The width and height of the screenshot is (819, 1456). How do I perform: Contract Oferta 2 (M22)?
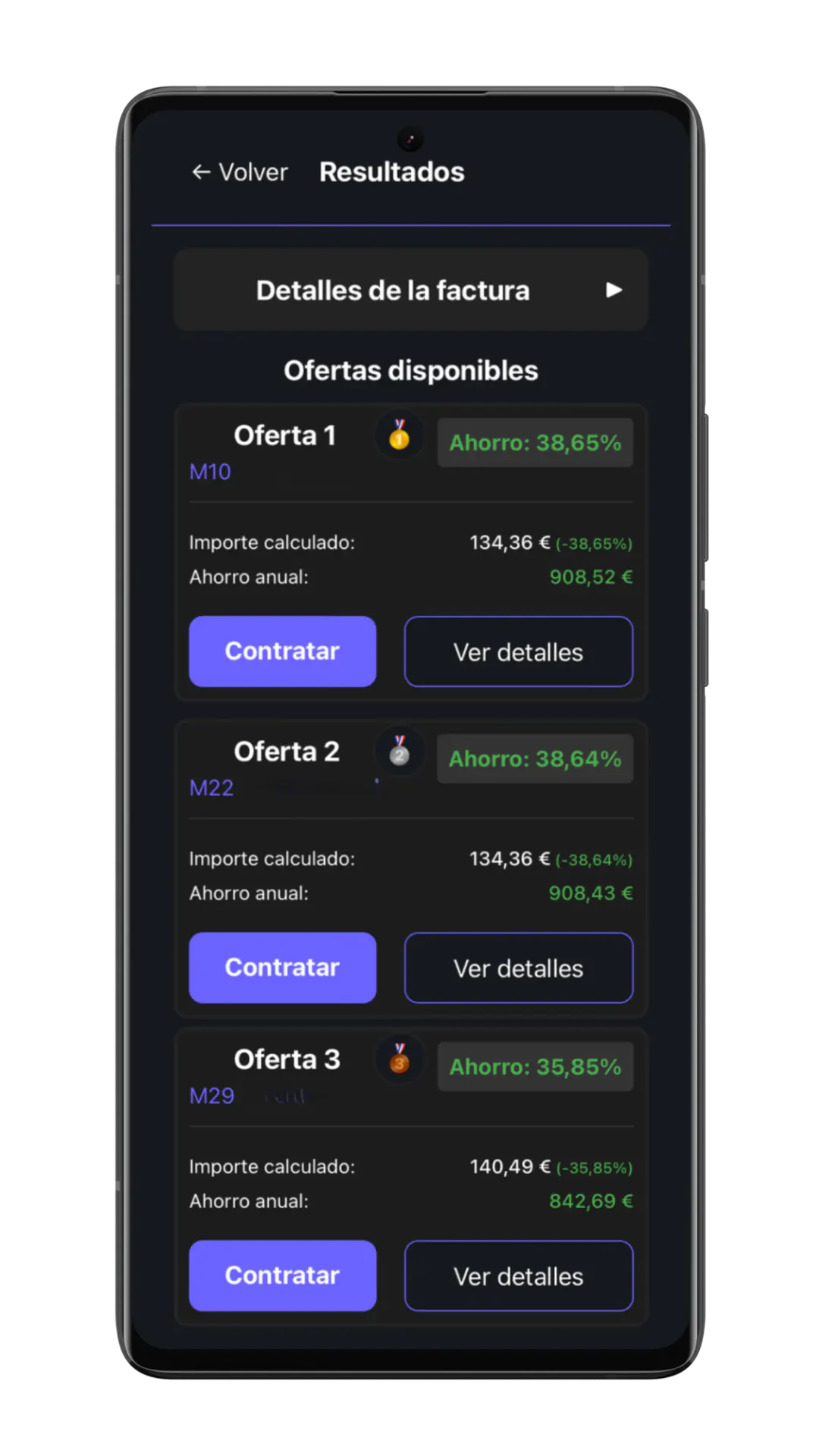[x=282, y=968]
